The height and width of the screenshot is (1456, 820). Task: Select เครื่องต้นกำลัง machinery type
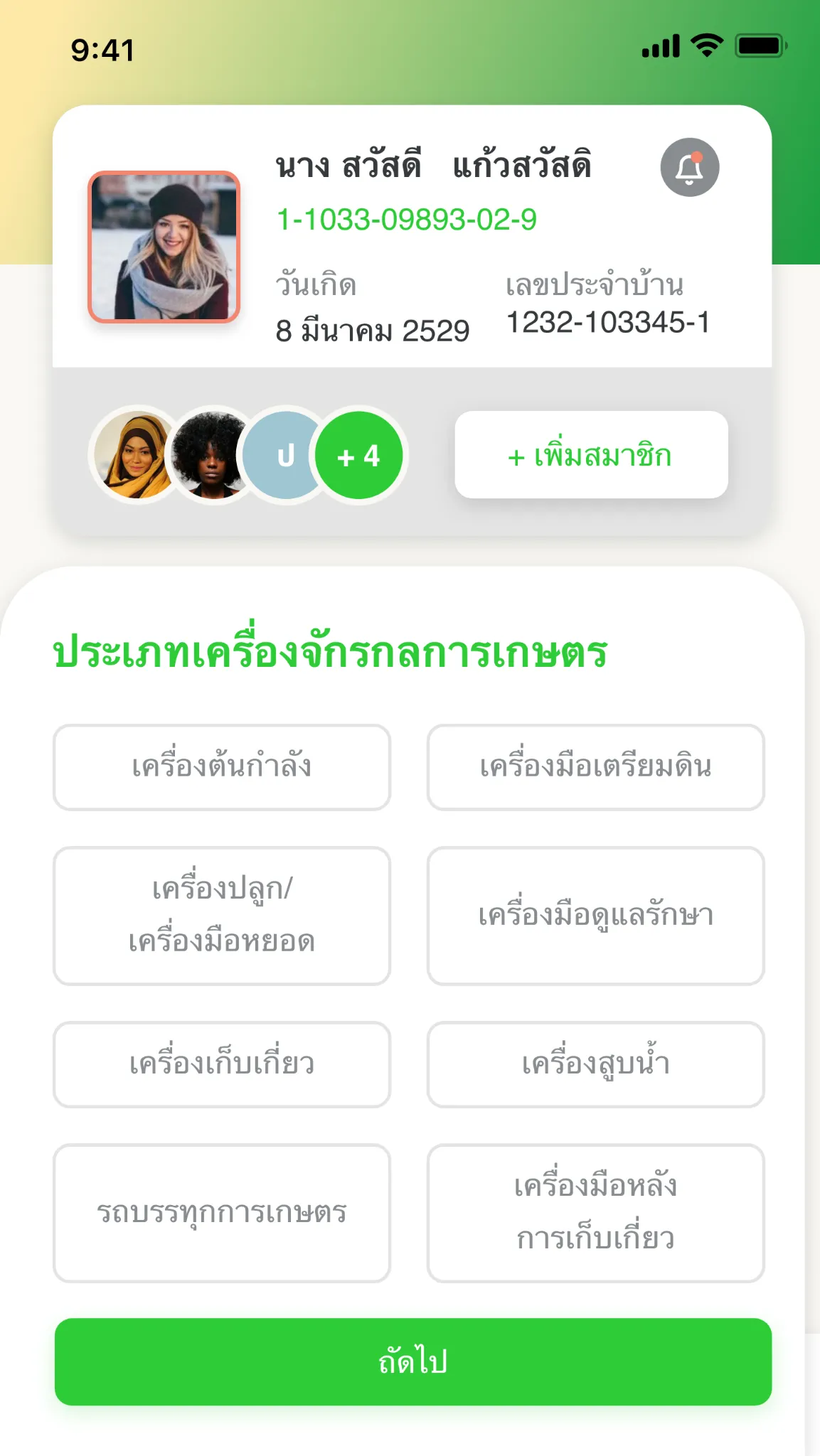222,767
